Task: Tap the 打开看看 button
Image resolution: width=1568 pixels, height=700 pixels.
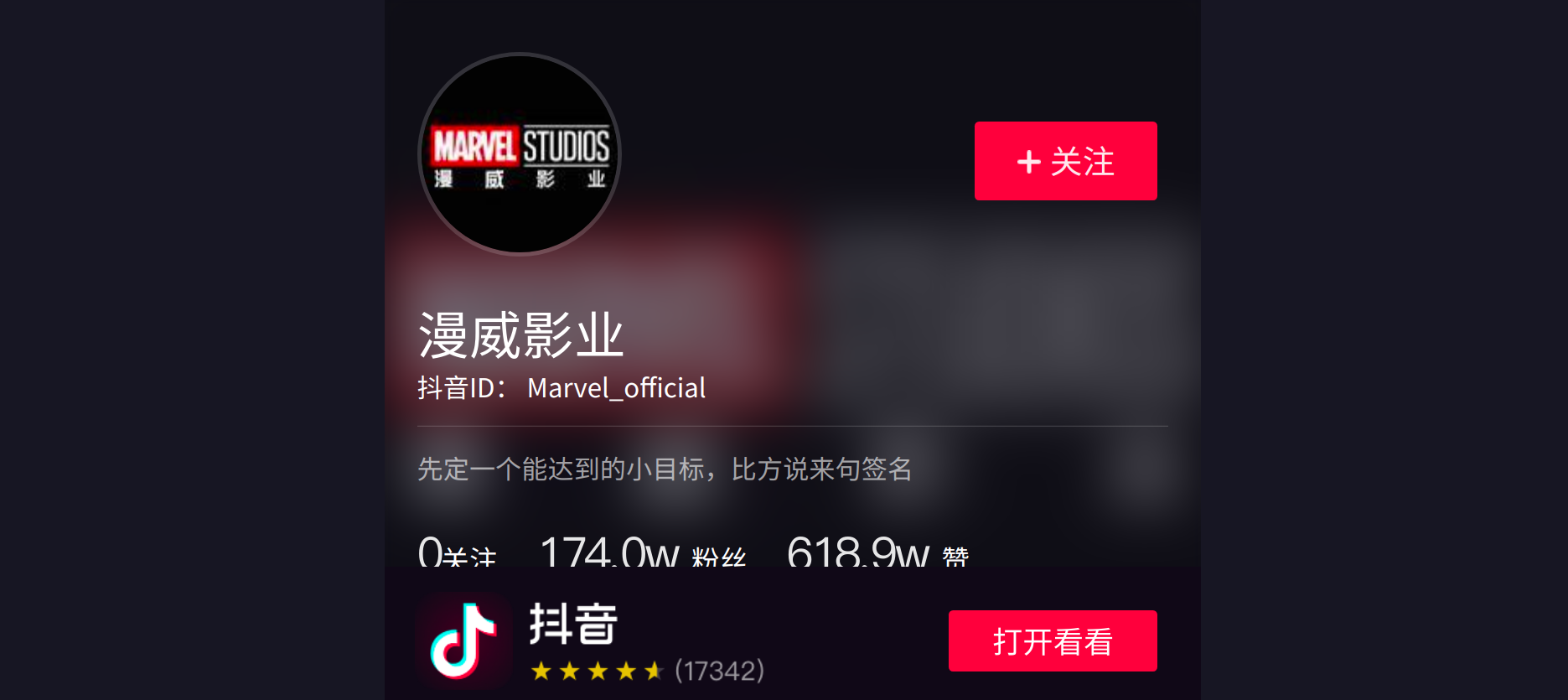Action: [1052, 641]
